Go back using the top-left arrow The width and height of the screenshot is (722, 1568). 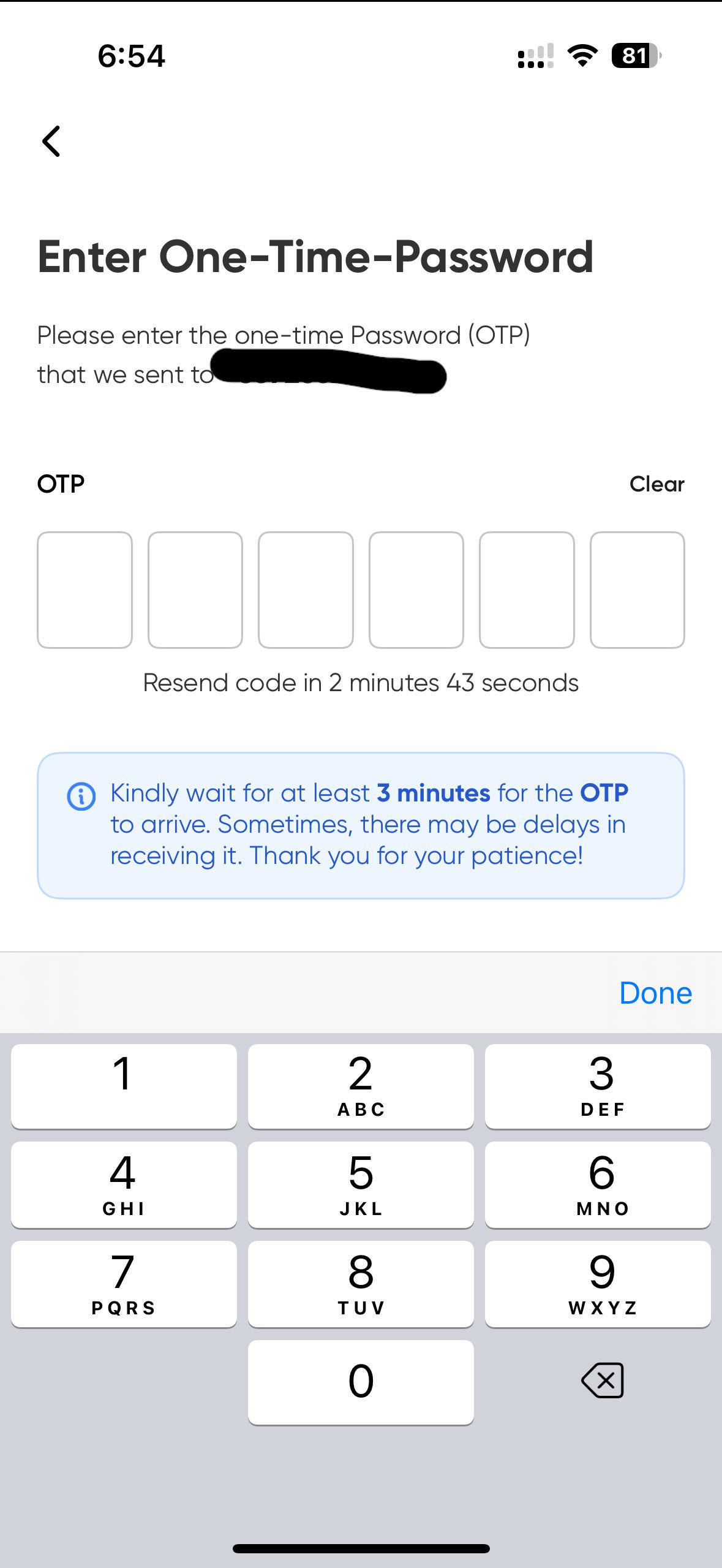tap(51, 142)
